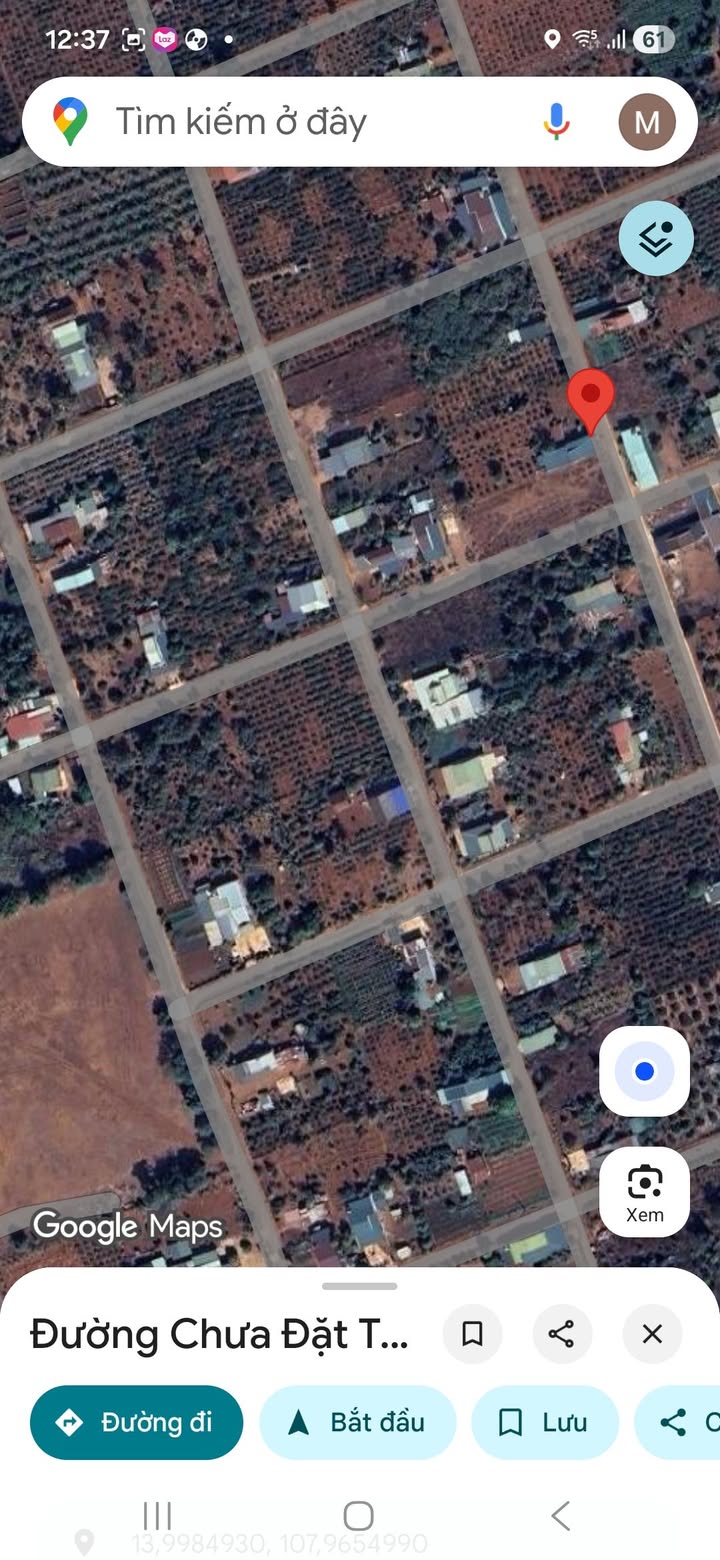Start navigation with Bắt đầu

coord(358,1422)
